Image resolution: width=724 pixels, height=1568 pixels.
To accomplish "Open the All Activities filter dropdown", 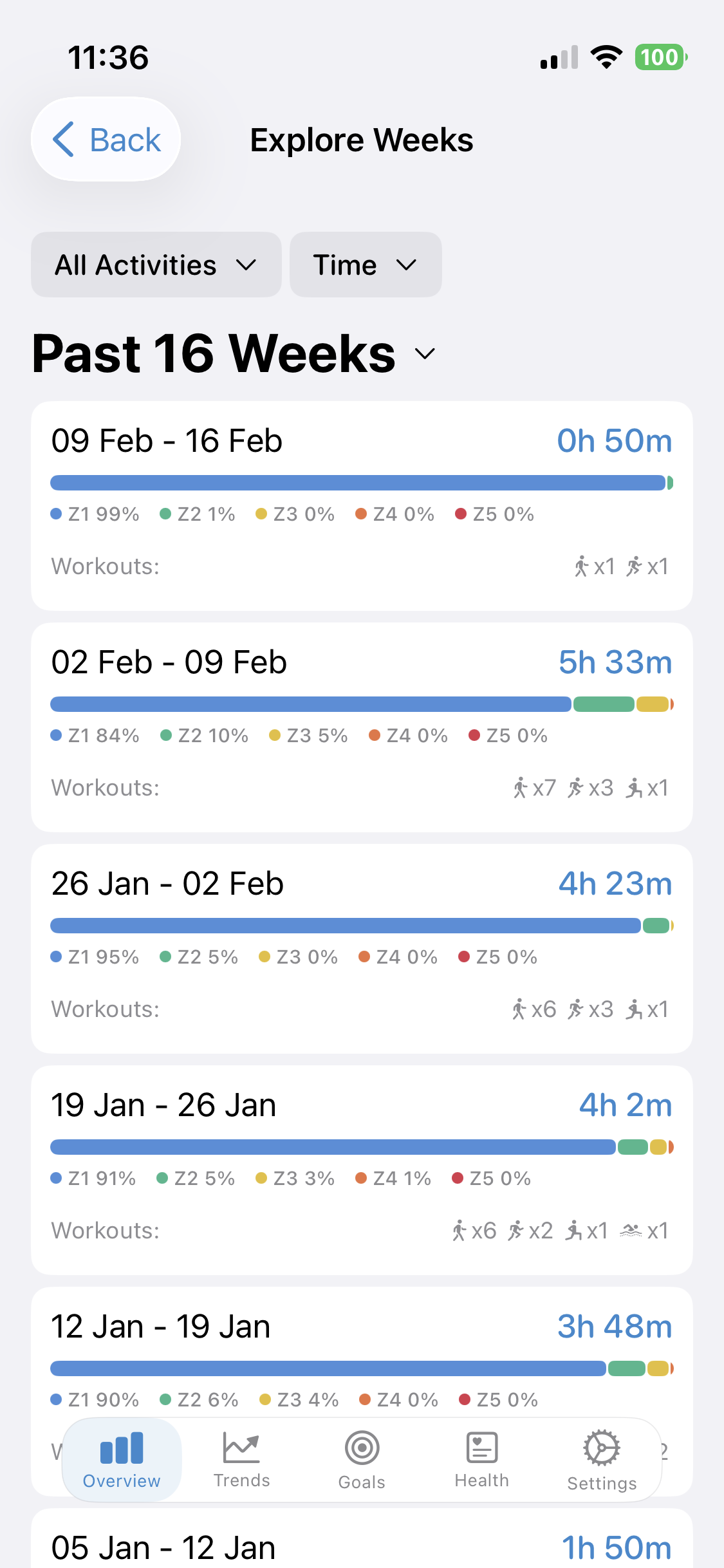I will pos(156,264).
